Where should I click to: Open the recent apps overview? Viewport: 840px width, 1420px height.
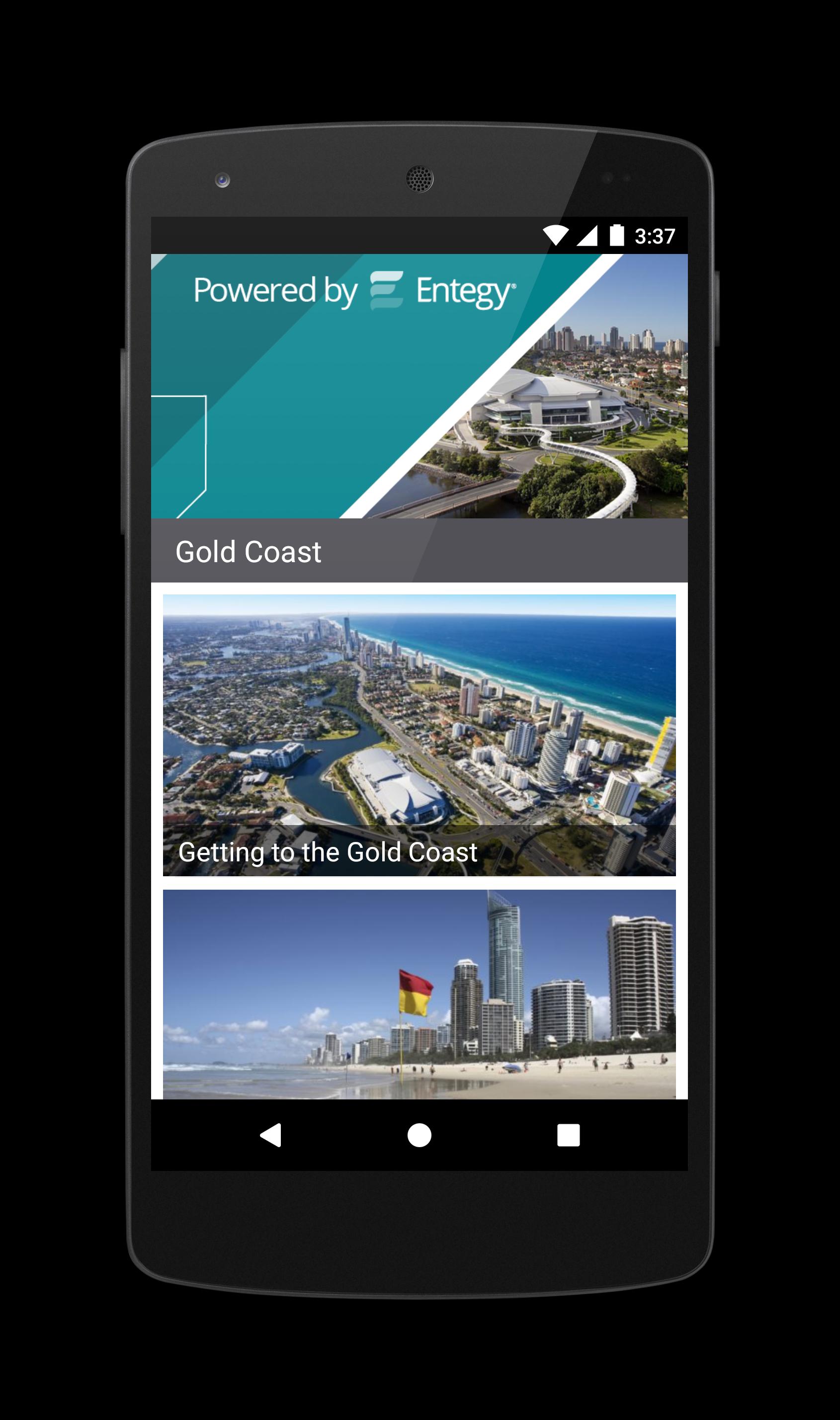tap(568, 1135)
